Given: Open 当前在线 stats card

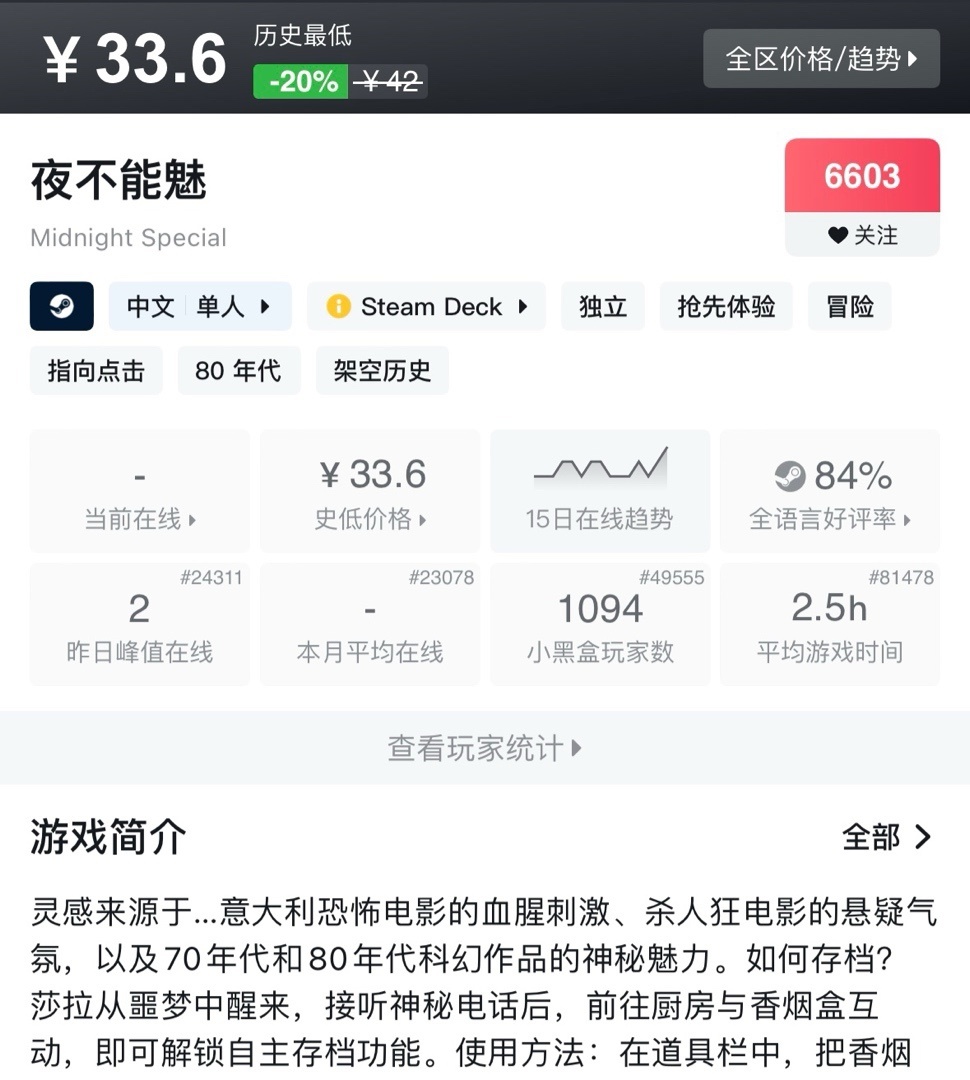Looking at the screenshot, I should pyautogui.click(x=139, y=492).
